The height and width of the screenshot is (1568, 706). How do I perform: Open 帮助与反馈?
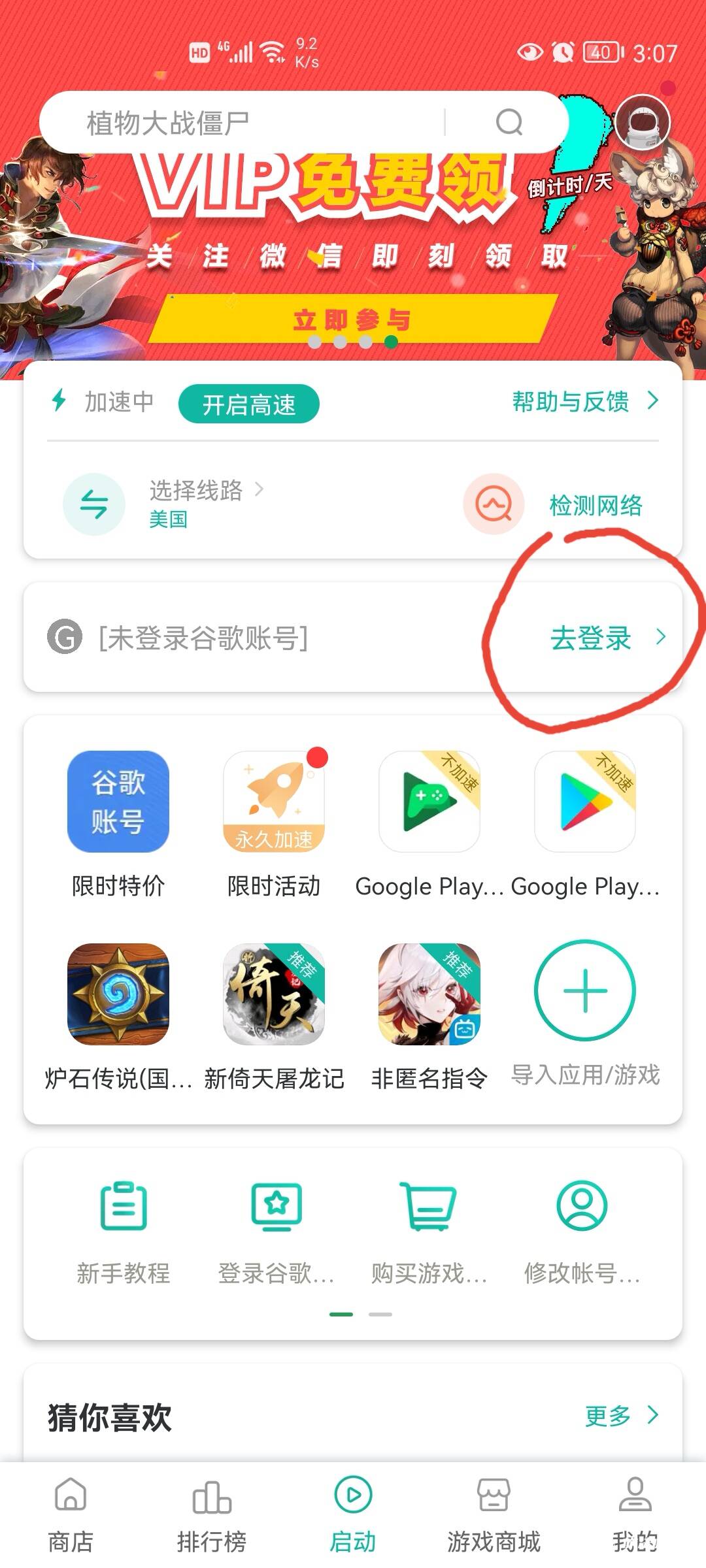[584, 401]
